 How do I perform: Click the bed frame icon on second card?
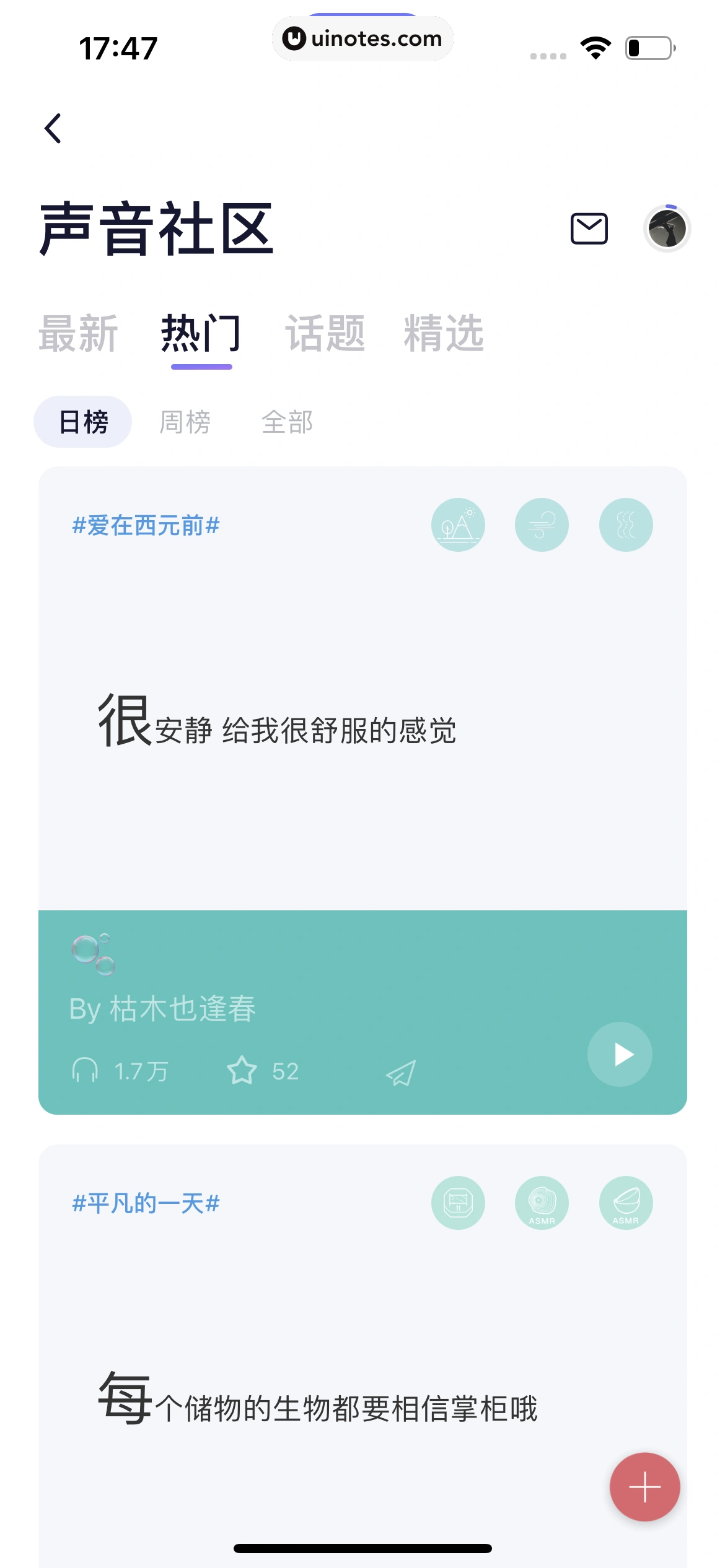pos(459,1202)
